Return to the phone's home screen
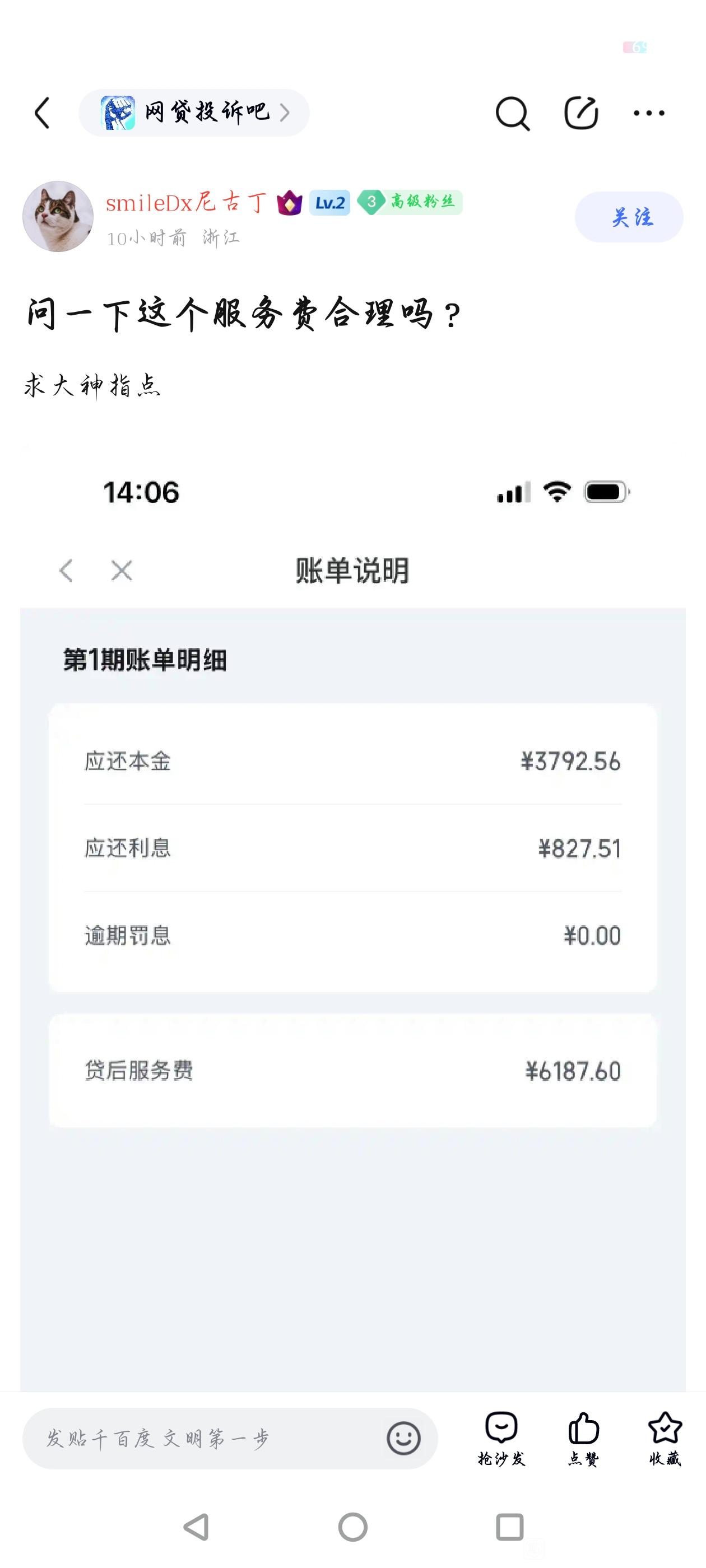The height and width of the screenshot is (1568, 706). click(352, 1527)
